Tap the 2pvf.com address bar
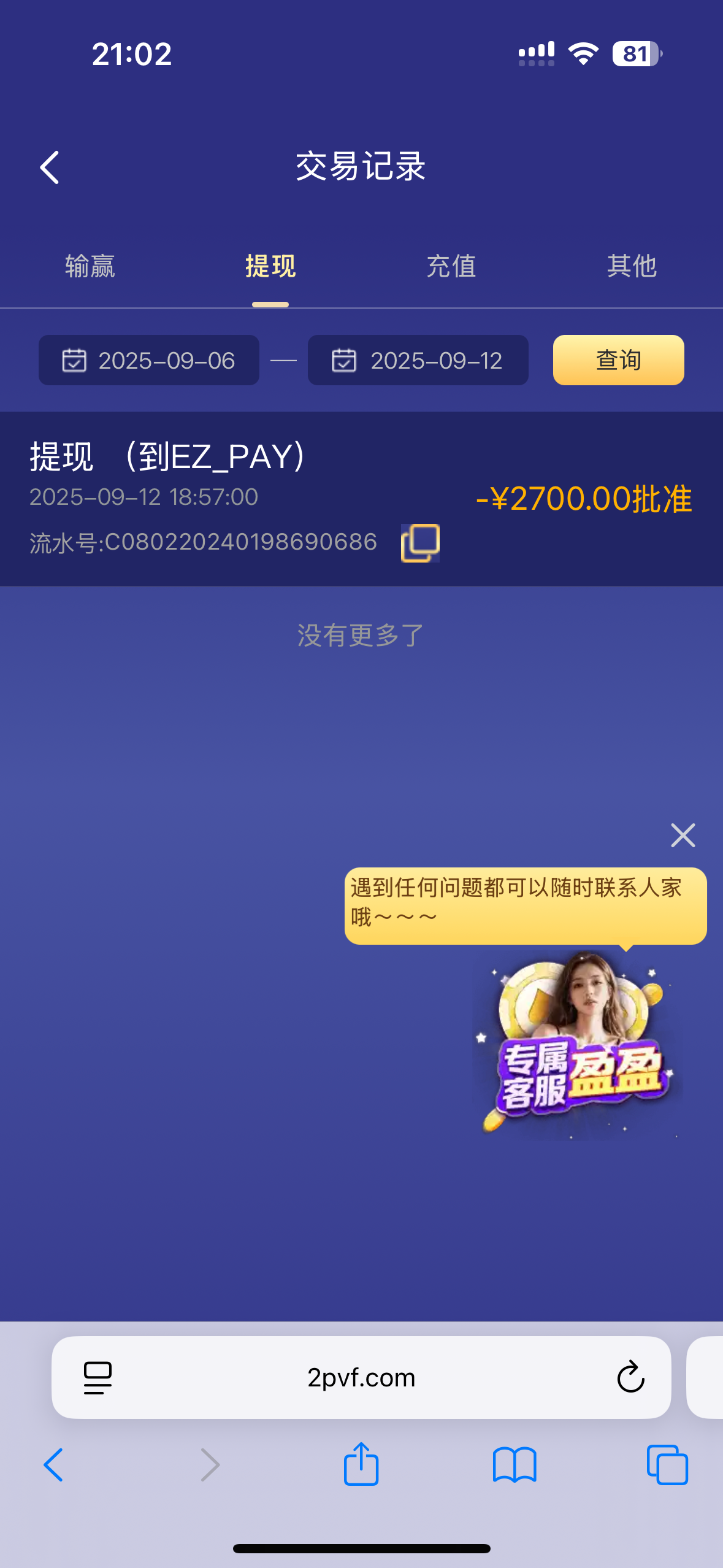 (x=361, y=1378)
